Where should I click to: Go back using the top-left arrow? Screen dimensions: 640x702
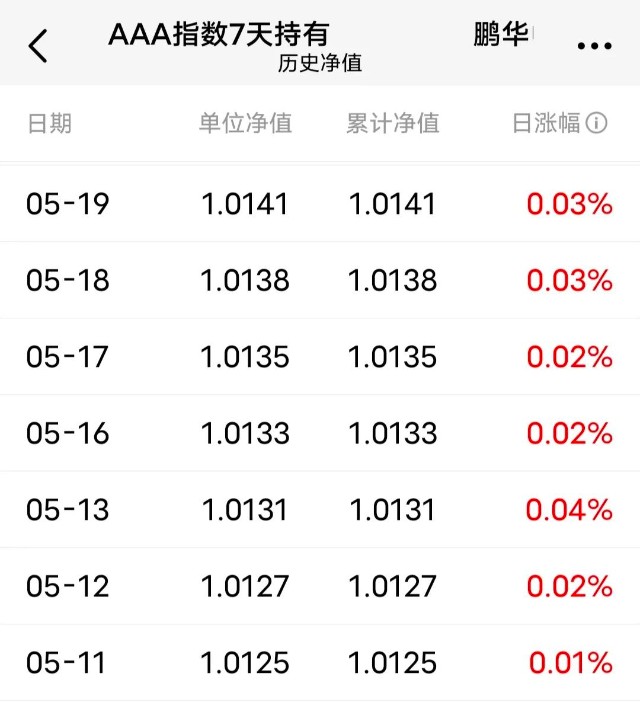[x=38, y=46]
